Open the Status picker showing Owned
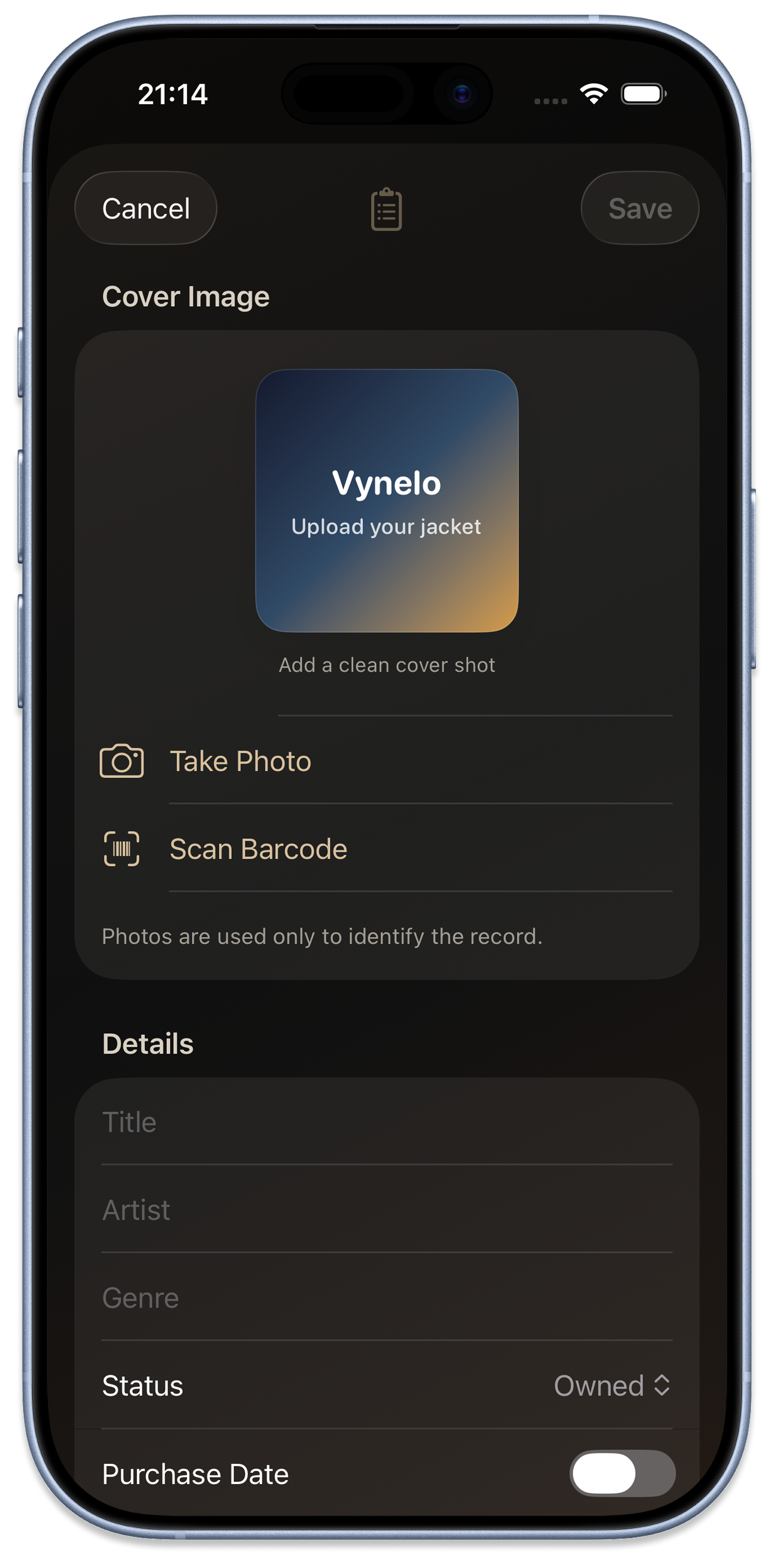The width and height of the screenshot is (774, 1568). click(x=611, y=1386)
